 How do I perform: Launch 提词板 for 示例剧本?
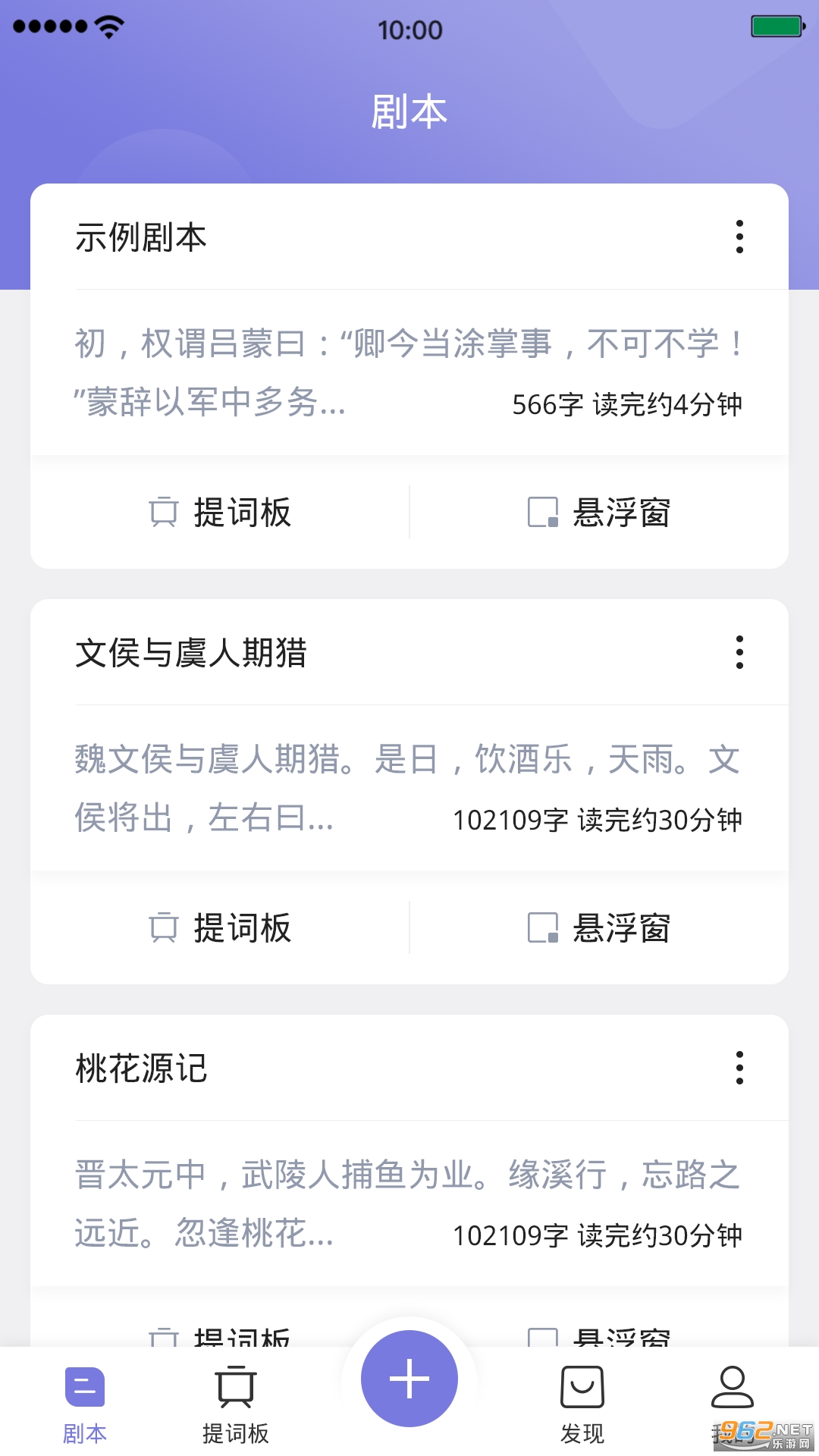pos(220,513)
